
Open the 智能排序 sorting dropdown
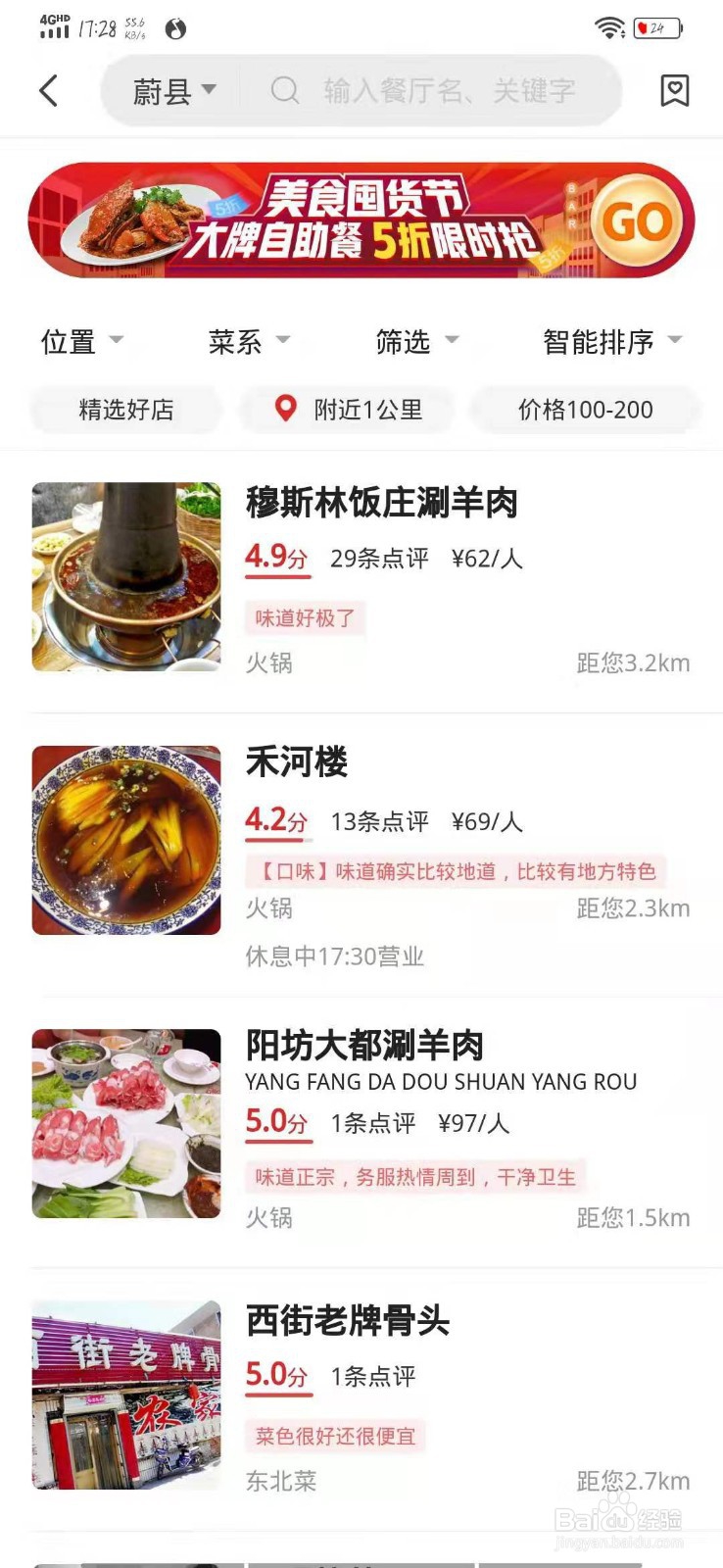pyautogui.click(x=611, y=342)
